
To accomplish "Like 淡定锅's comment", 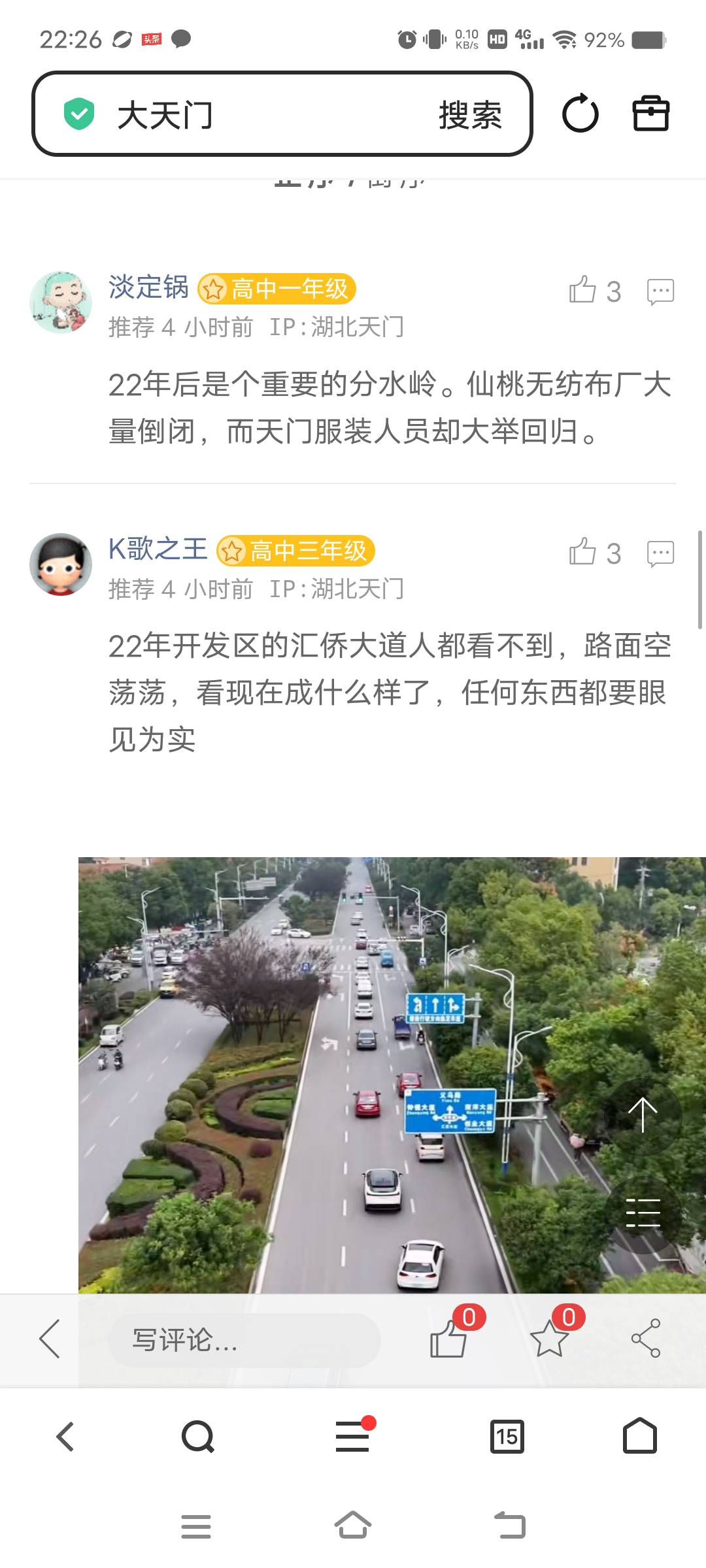I will point(582,290).
